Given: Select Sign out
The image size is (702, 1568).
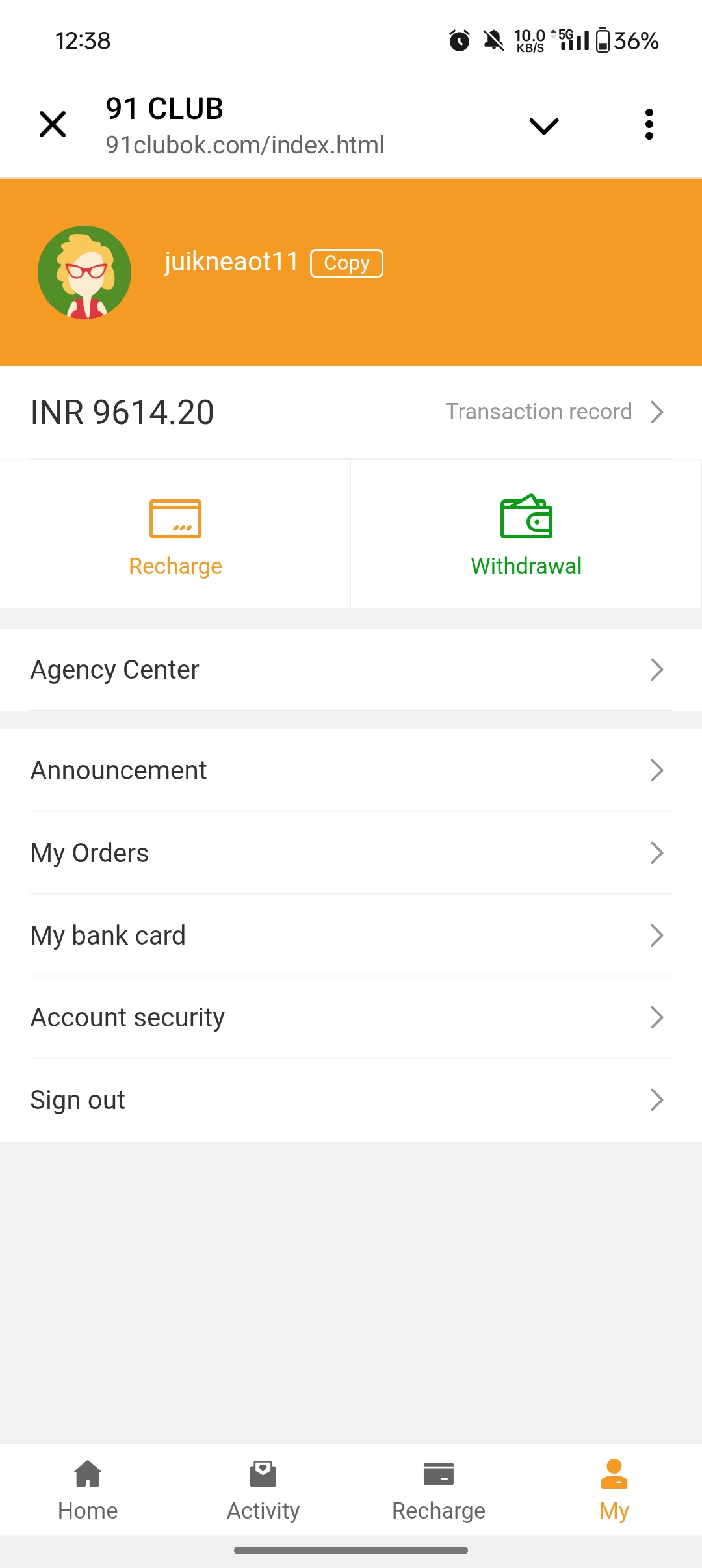Looking at the screenshot, I should tap(351, 1100).
